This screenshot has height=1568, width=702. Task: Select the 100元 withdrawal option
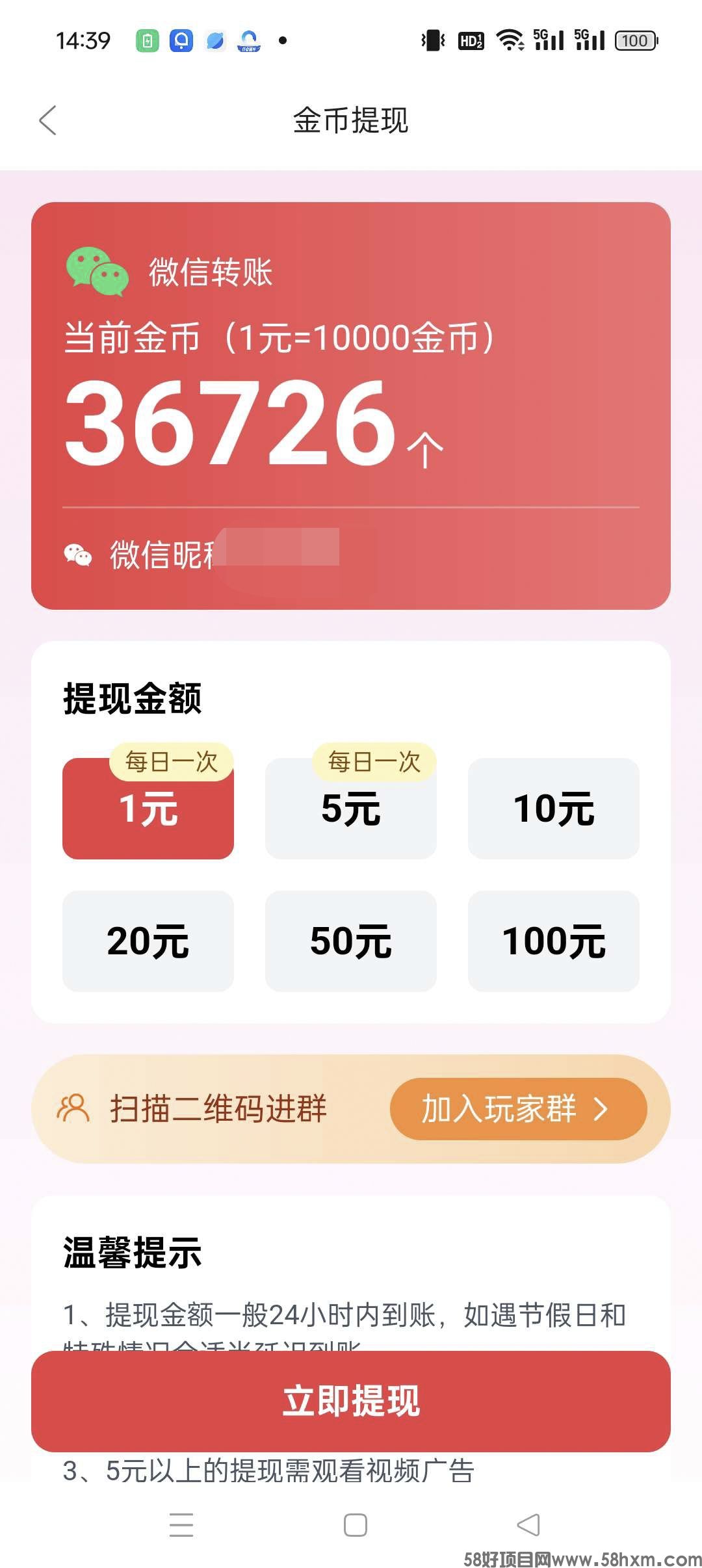(554, 941)
